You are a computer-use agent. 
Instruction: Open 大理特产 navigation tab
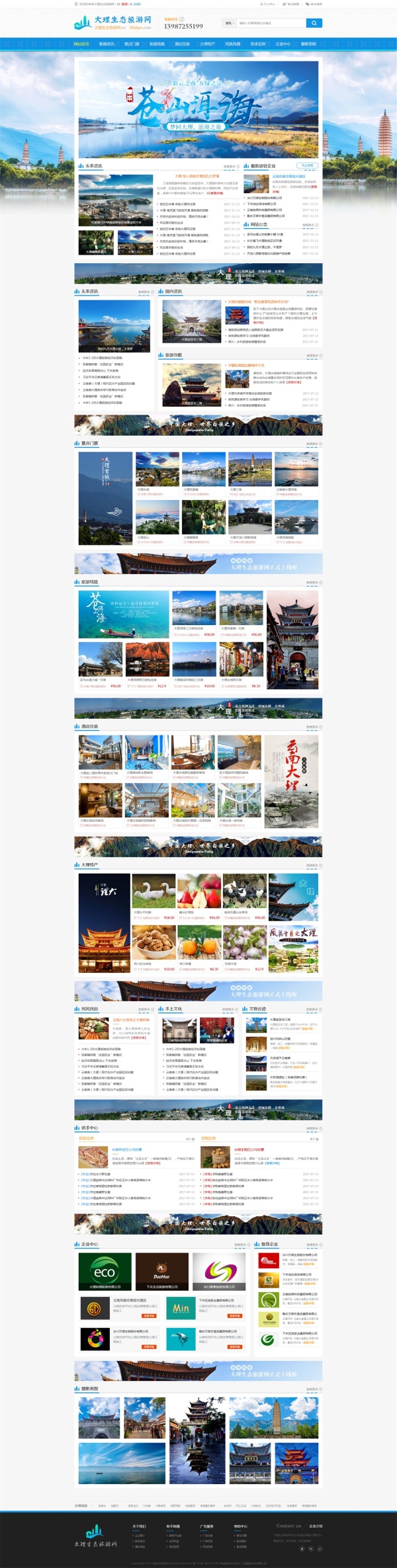(207, 44)
